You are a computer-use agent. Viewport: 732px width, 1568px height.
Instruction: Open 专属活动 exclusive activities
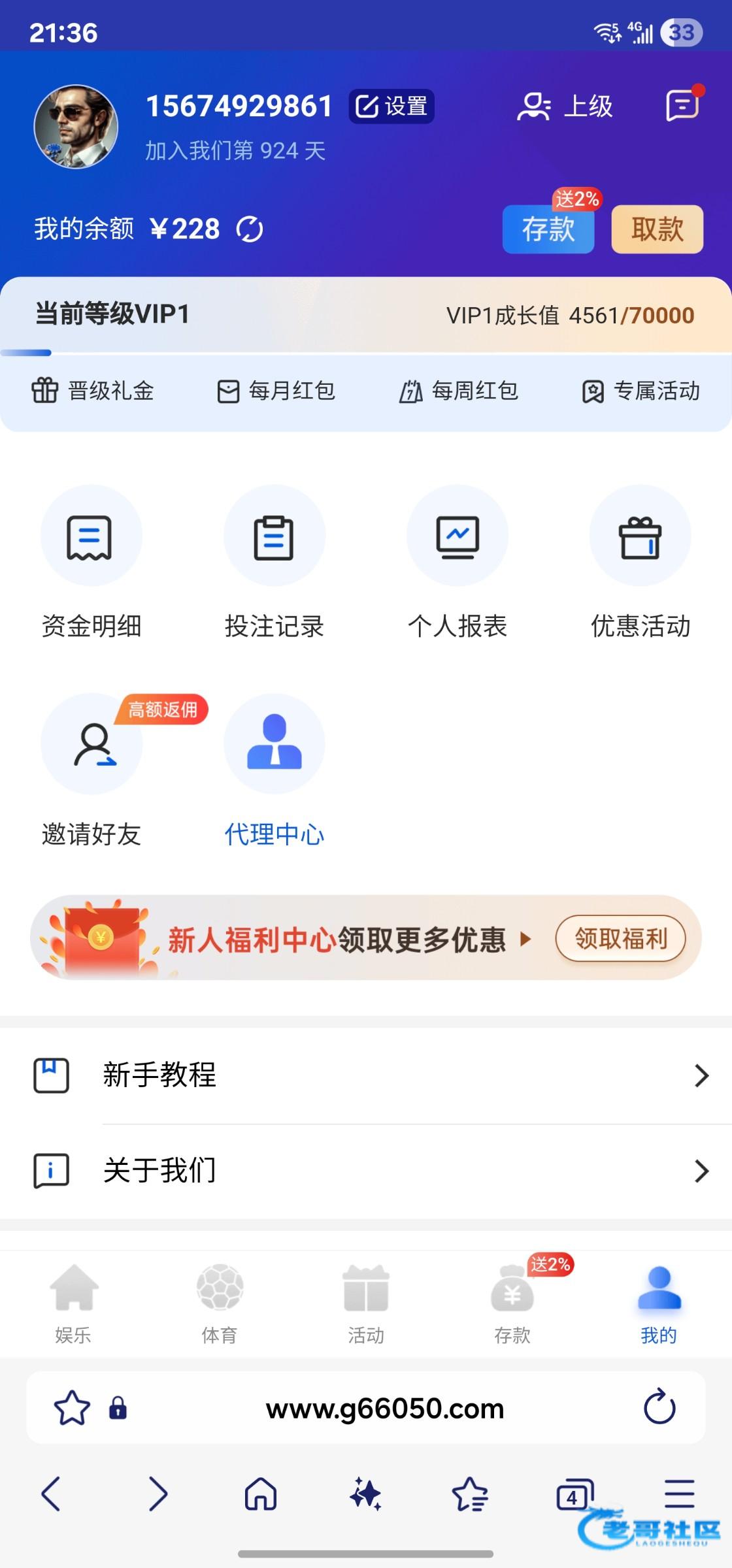click(x=641, y=391)
